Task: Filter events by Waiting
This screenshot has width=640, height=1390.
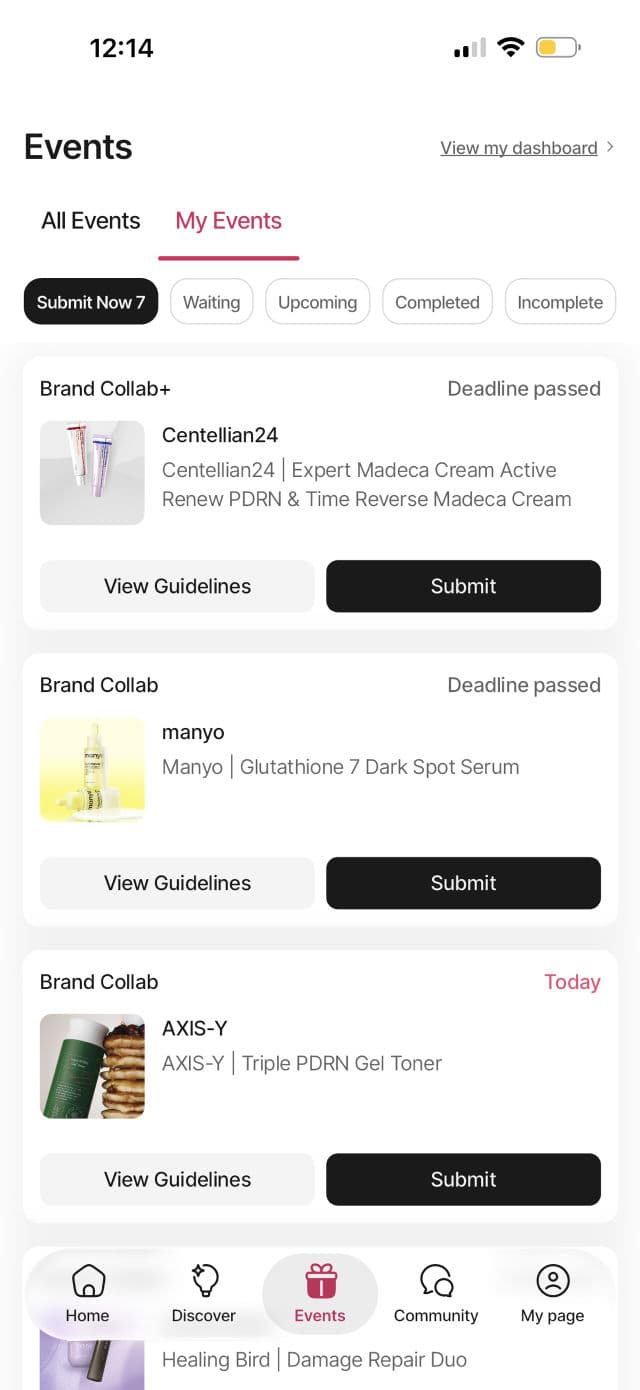Action: point(211,302)
